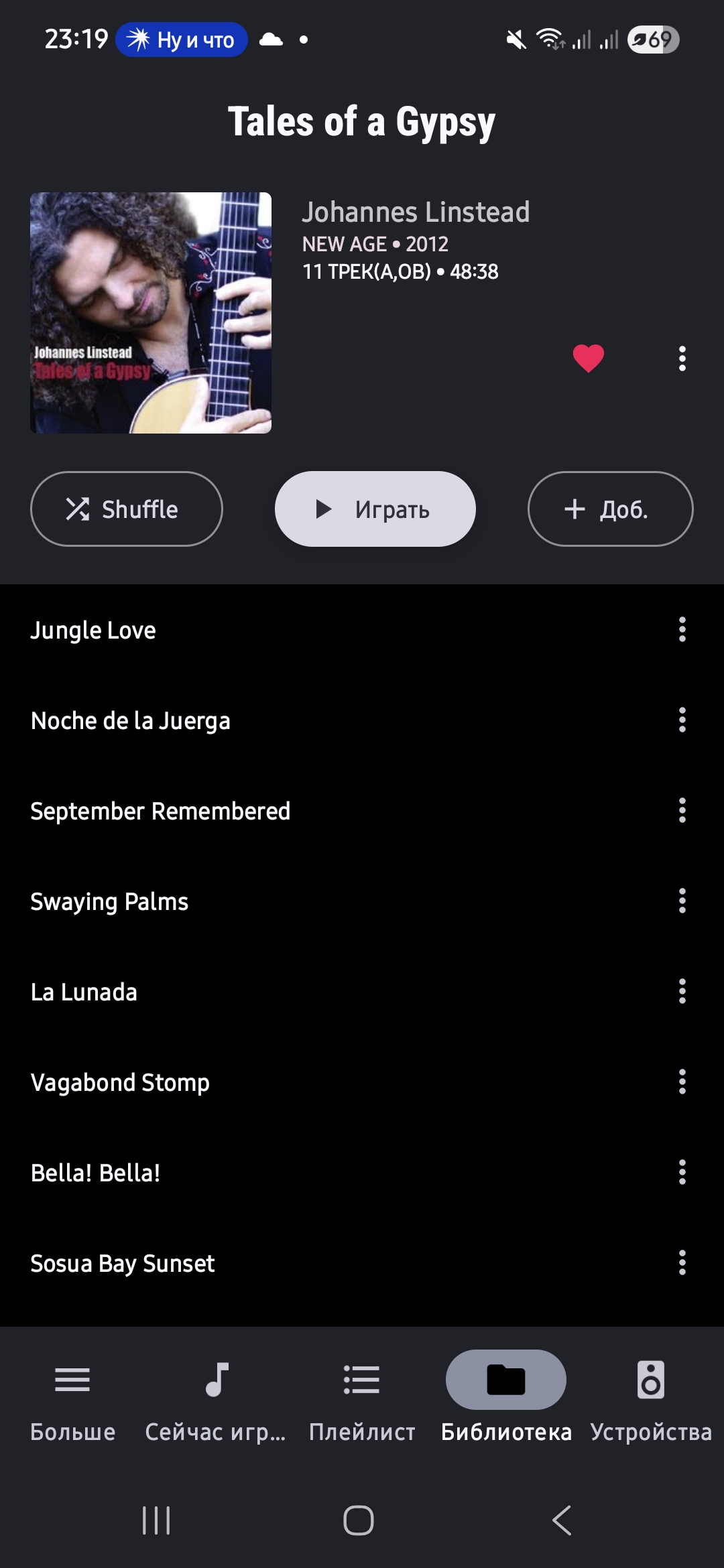Open options for Noche de la Juerga
The image size is (724, 1568).
pyautogui.click(x=682, y=720)
